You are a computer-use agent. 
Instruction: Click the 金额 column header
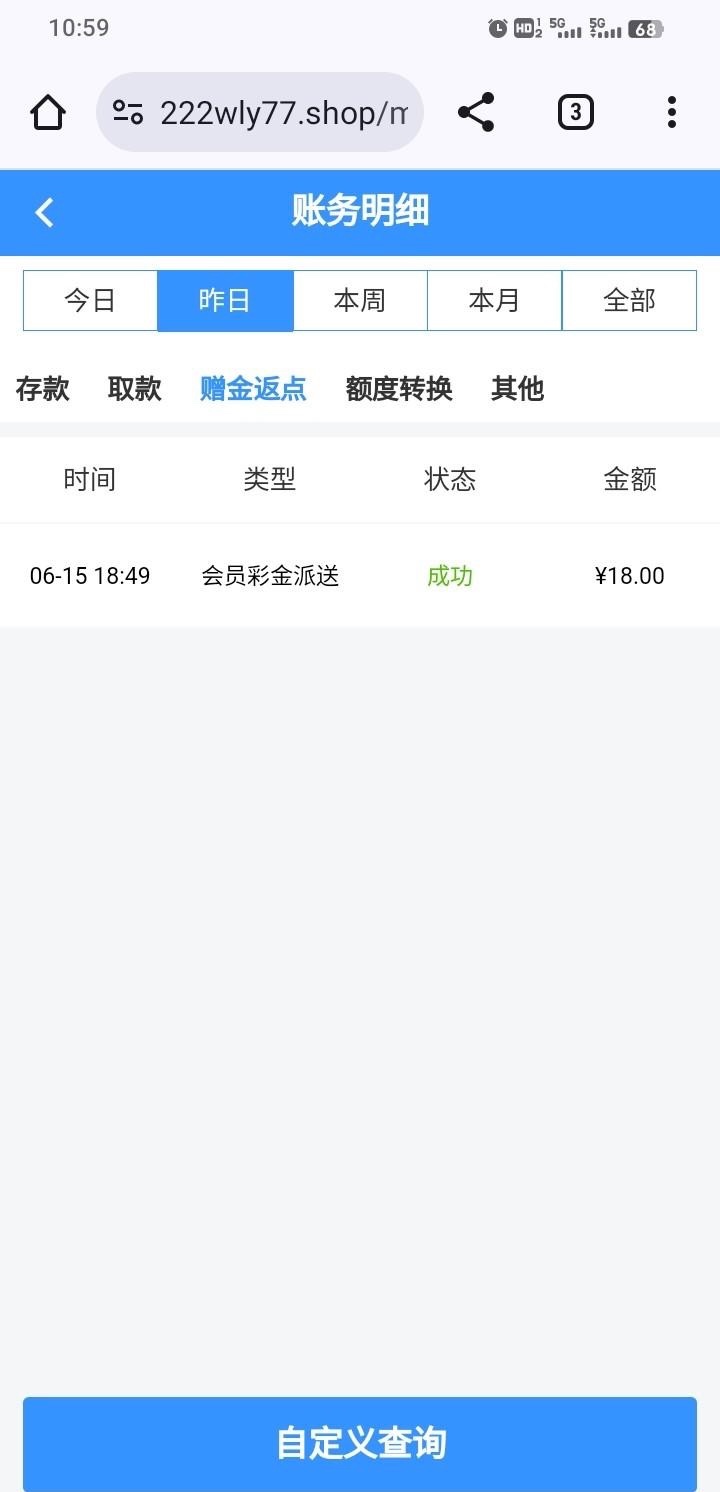point(630,479)
